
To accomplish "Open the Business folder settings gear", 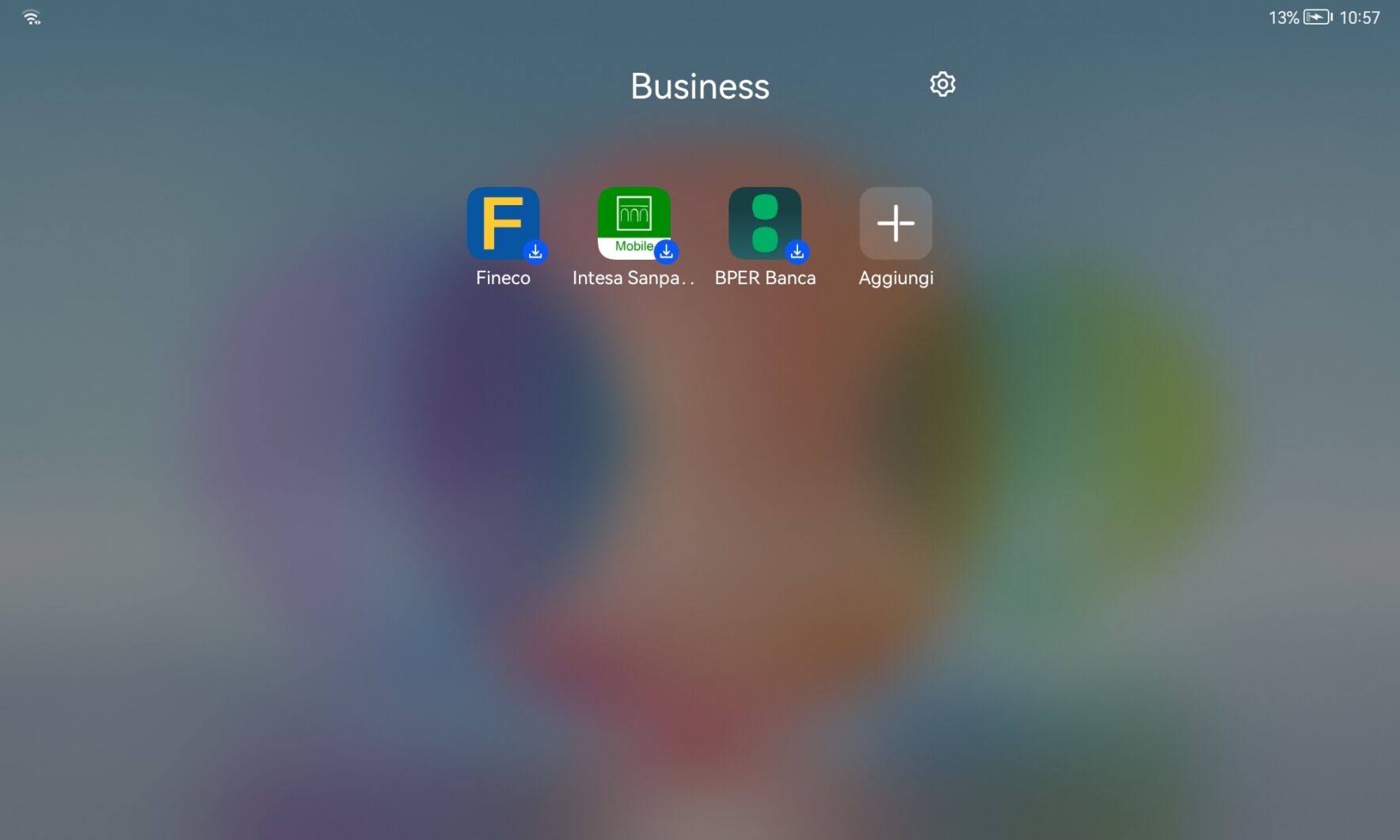I will click(x=942, y=84).
